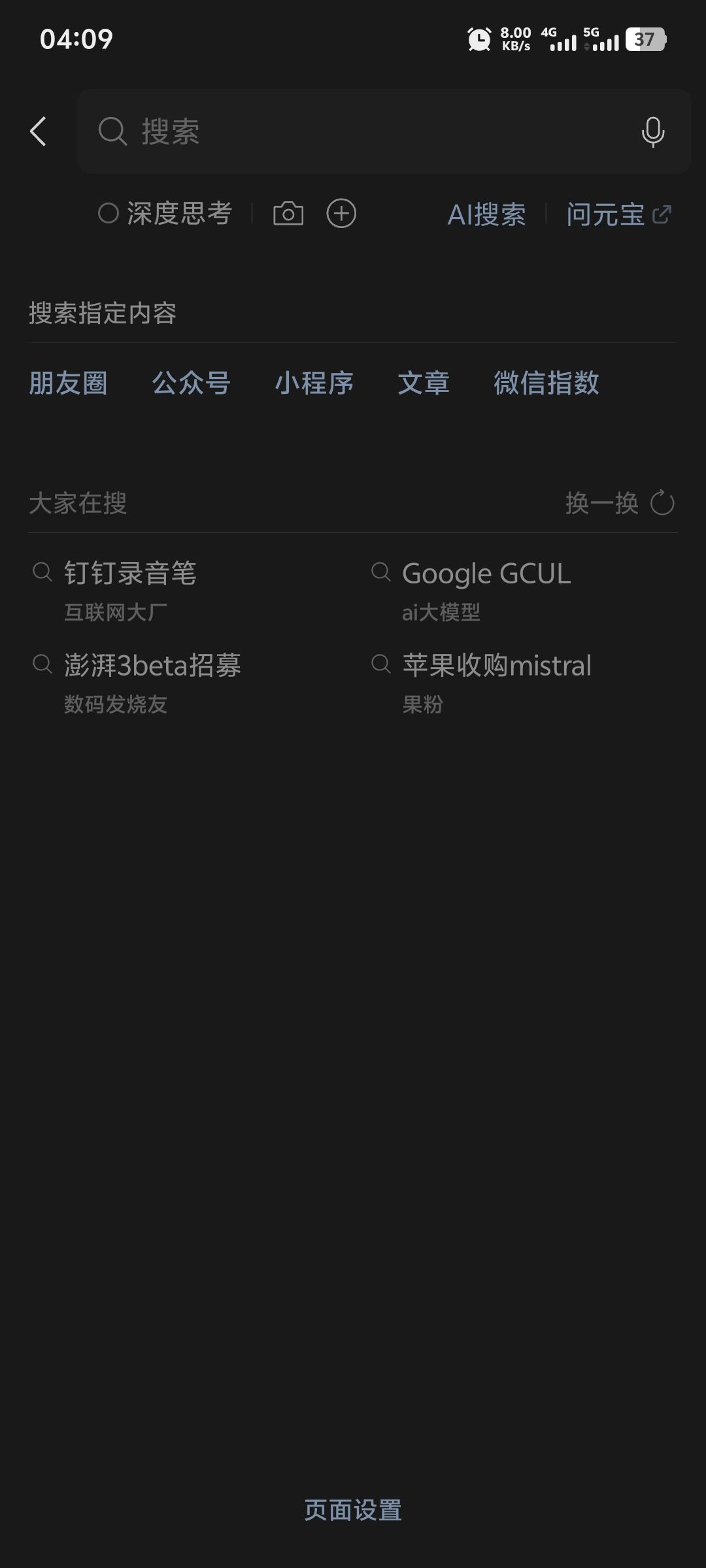Start voice search with the microphone
706x1568 pixels.
[652, 131]
